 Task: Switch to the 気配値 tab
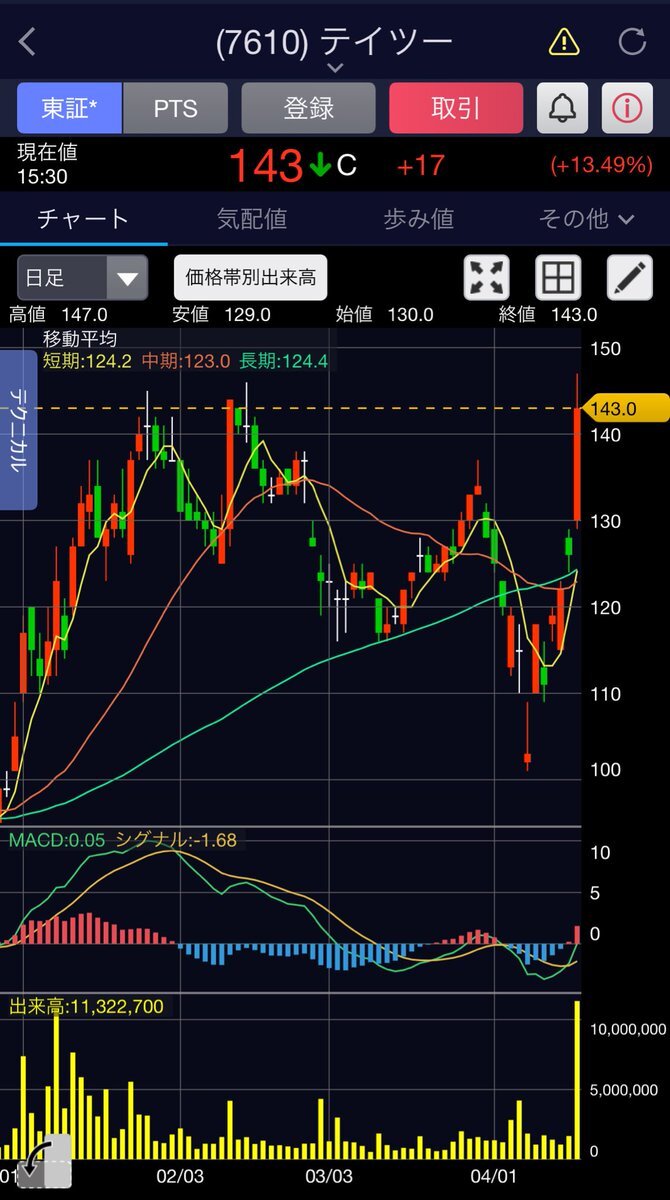pos(252,218)
